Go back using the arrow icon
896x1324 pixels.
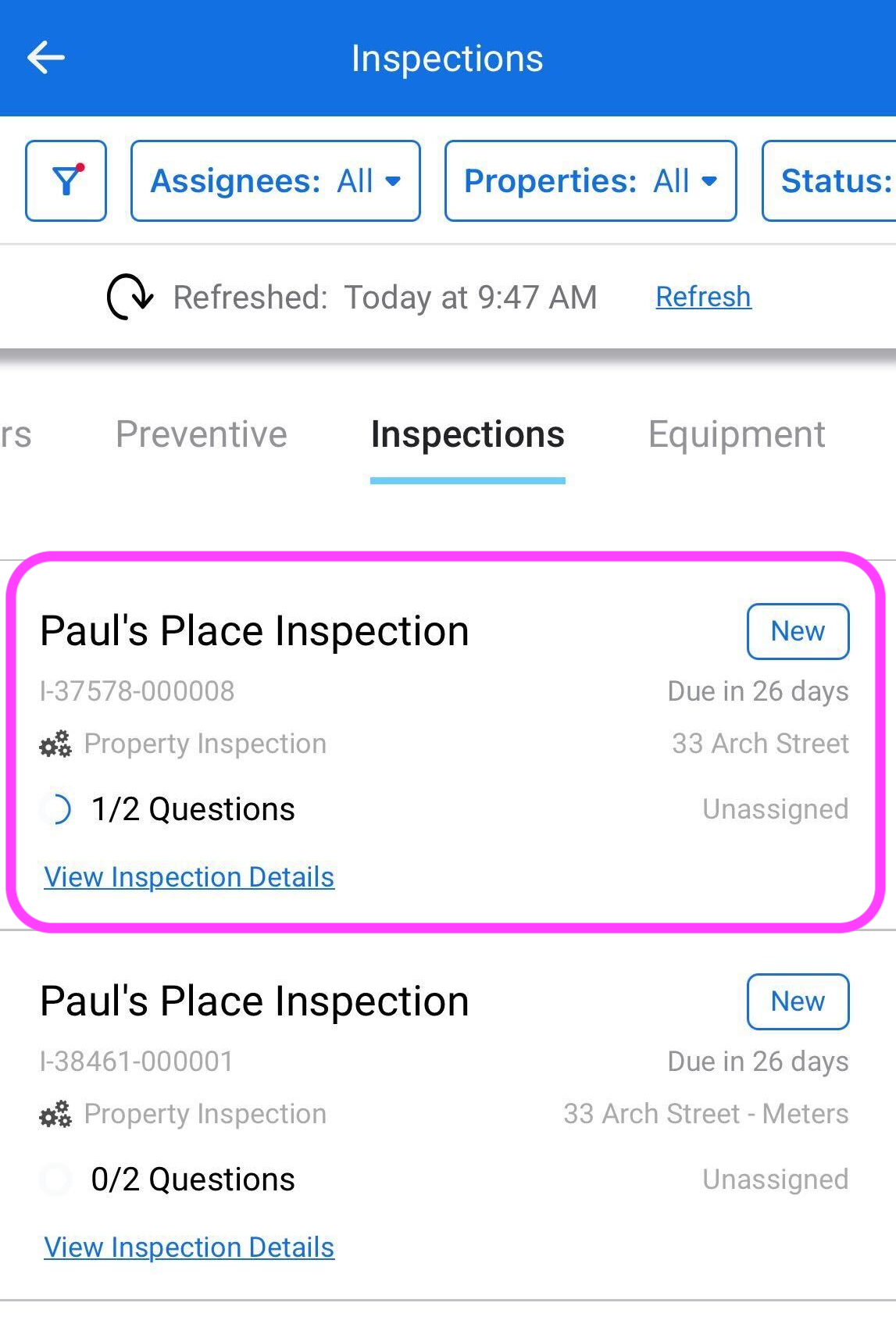point(45,59)
